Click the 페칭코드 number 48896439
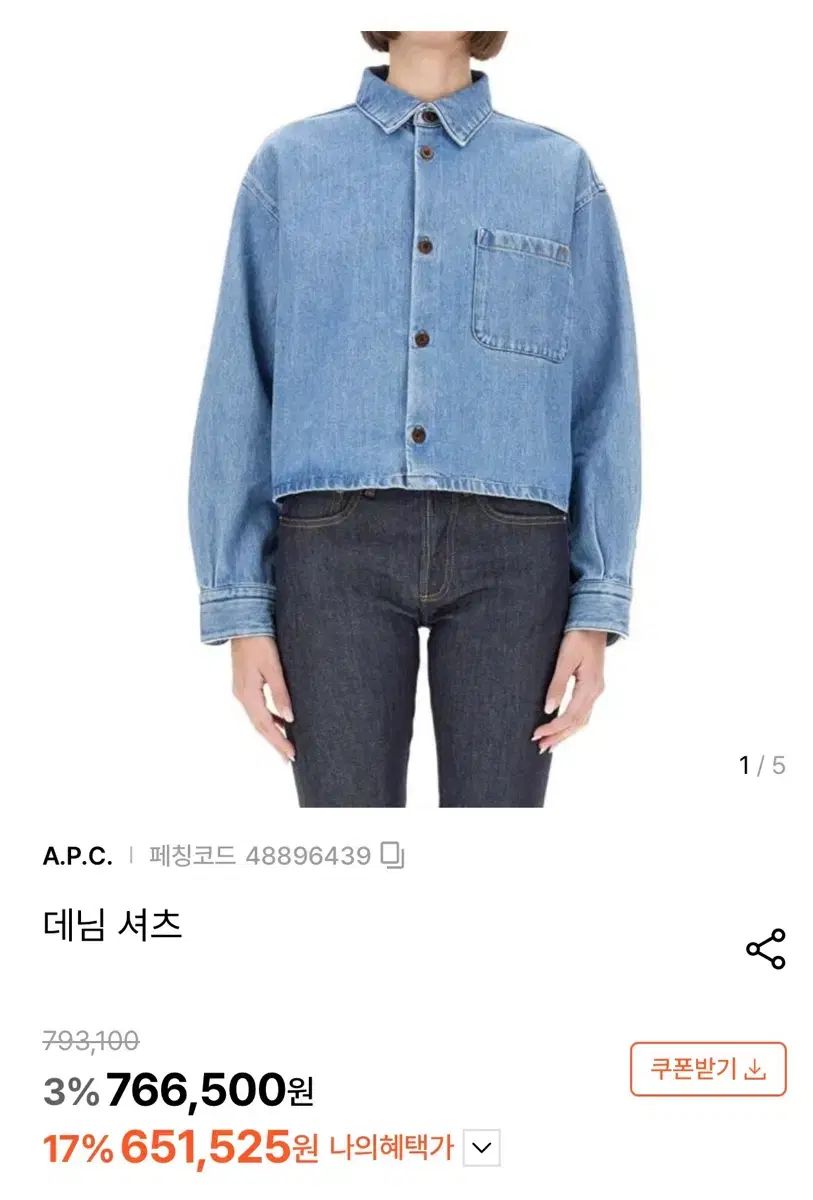This screenshot has width=813, height=1200. click(x=310, y=852)
